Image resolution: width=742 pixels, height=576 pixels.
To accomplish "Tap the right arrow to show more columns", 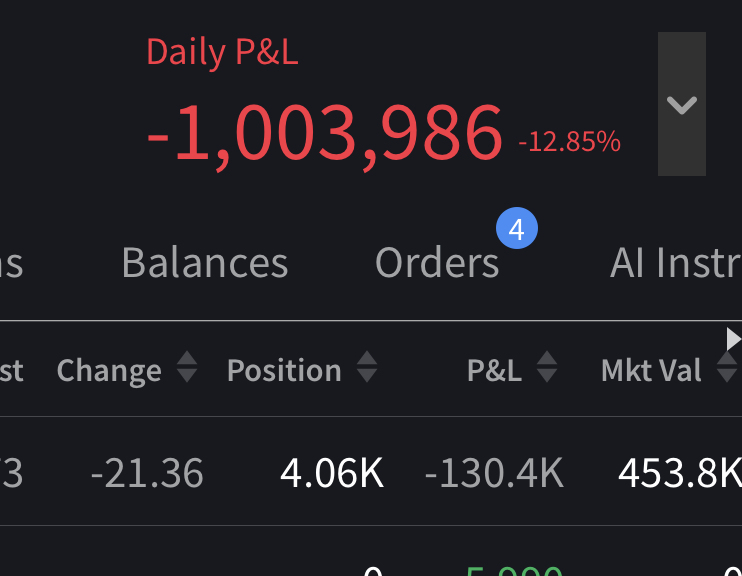I will (733, 339).
